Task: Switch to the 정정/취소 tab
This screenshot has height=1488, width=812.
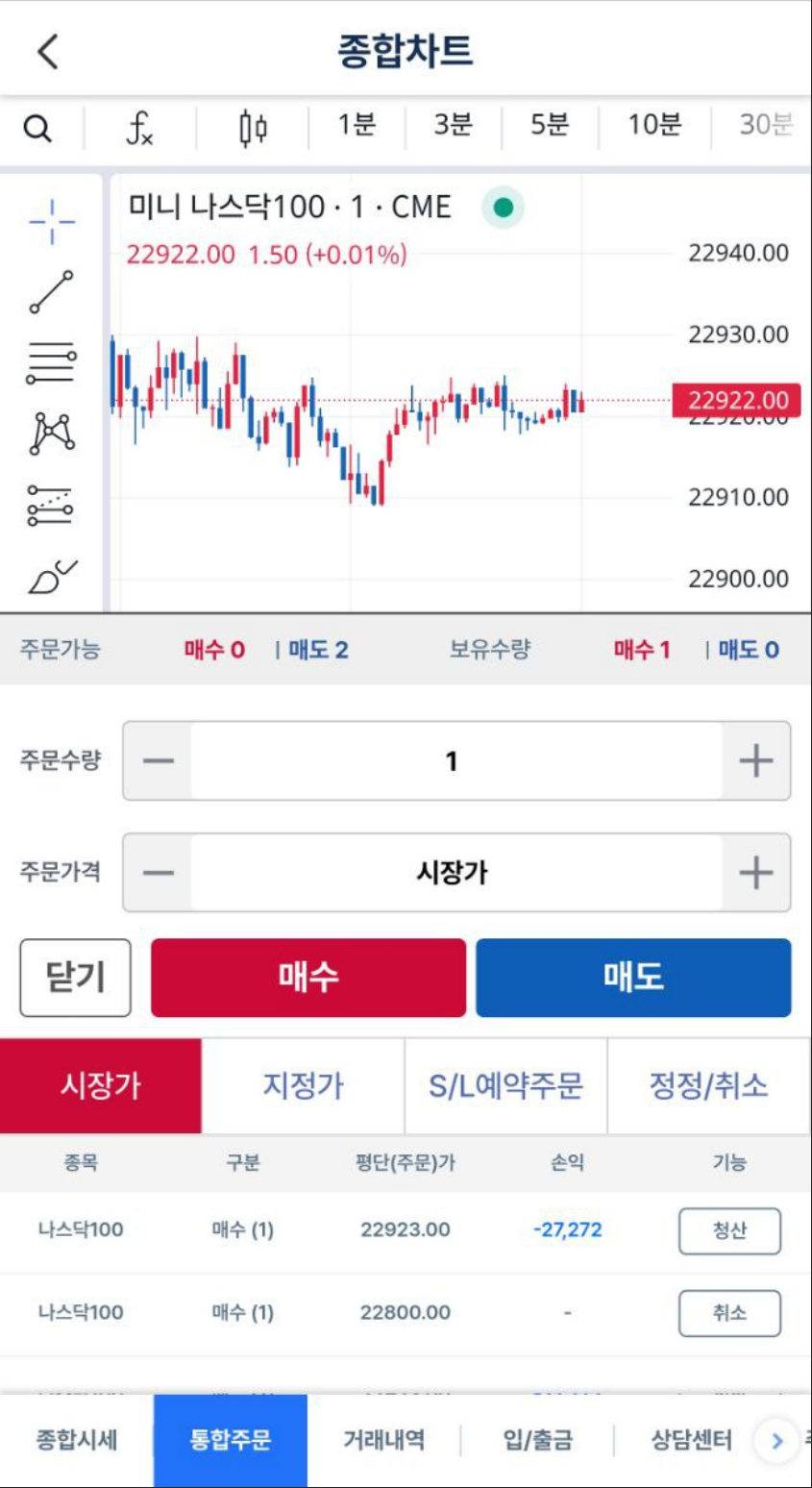Action: [x=709, y=1086]
